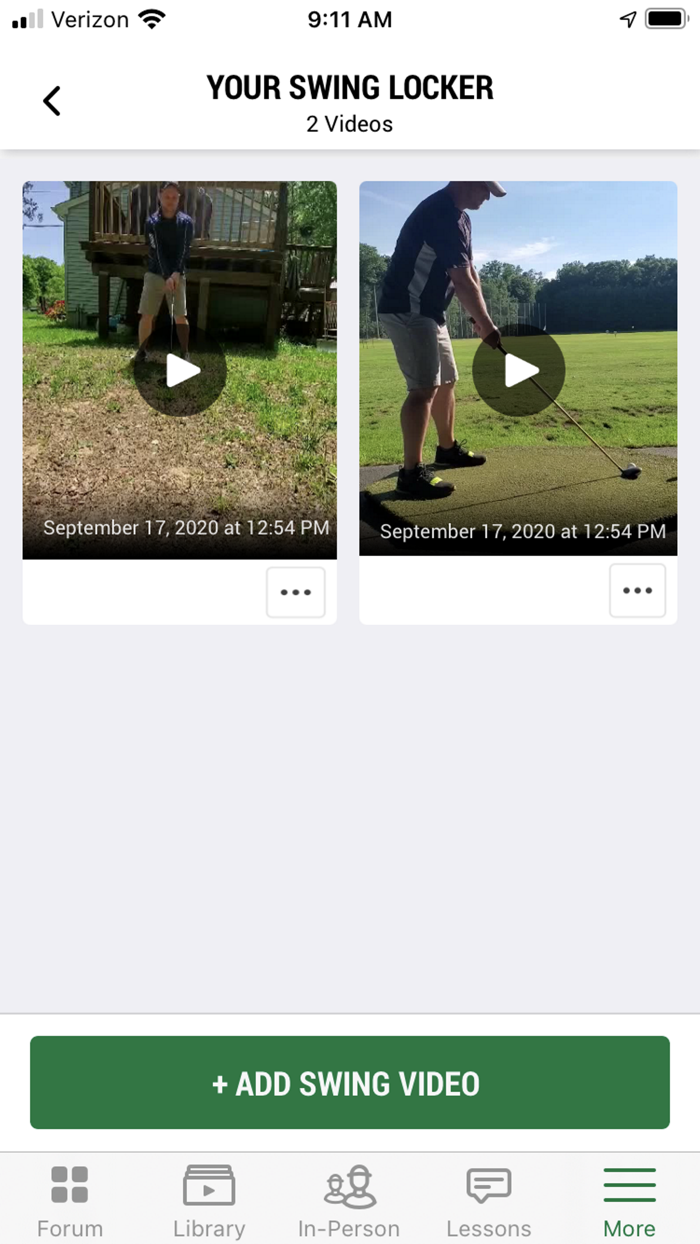Go back using the top-left arrow
The image size is (700, 1244).
coord(52,100)
